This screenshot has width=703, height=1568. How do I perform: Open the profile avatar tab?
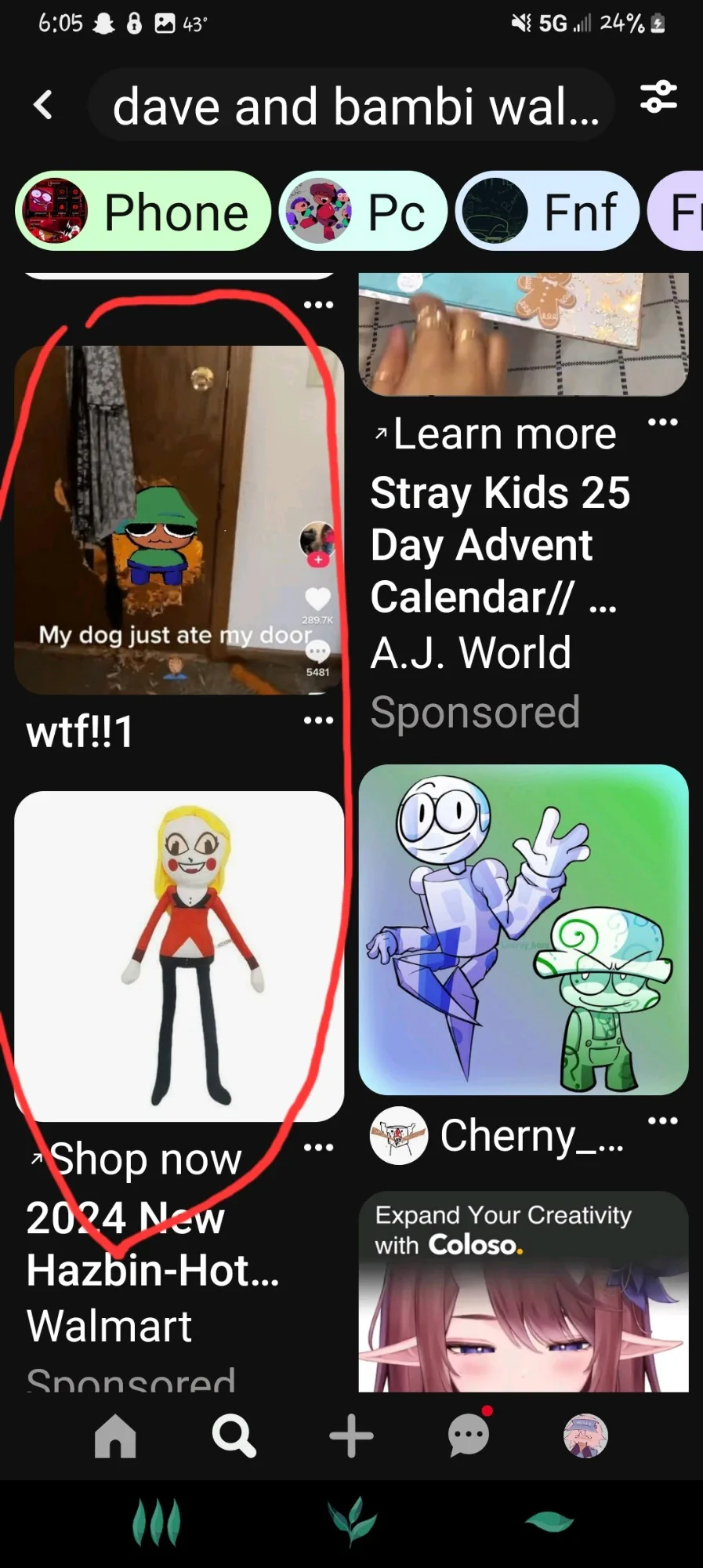point(585,1436)
